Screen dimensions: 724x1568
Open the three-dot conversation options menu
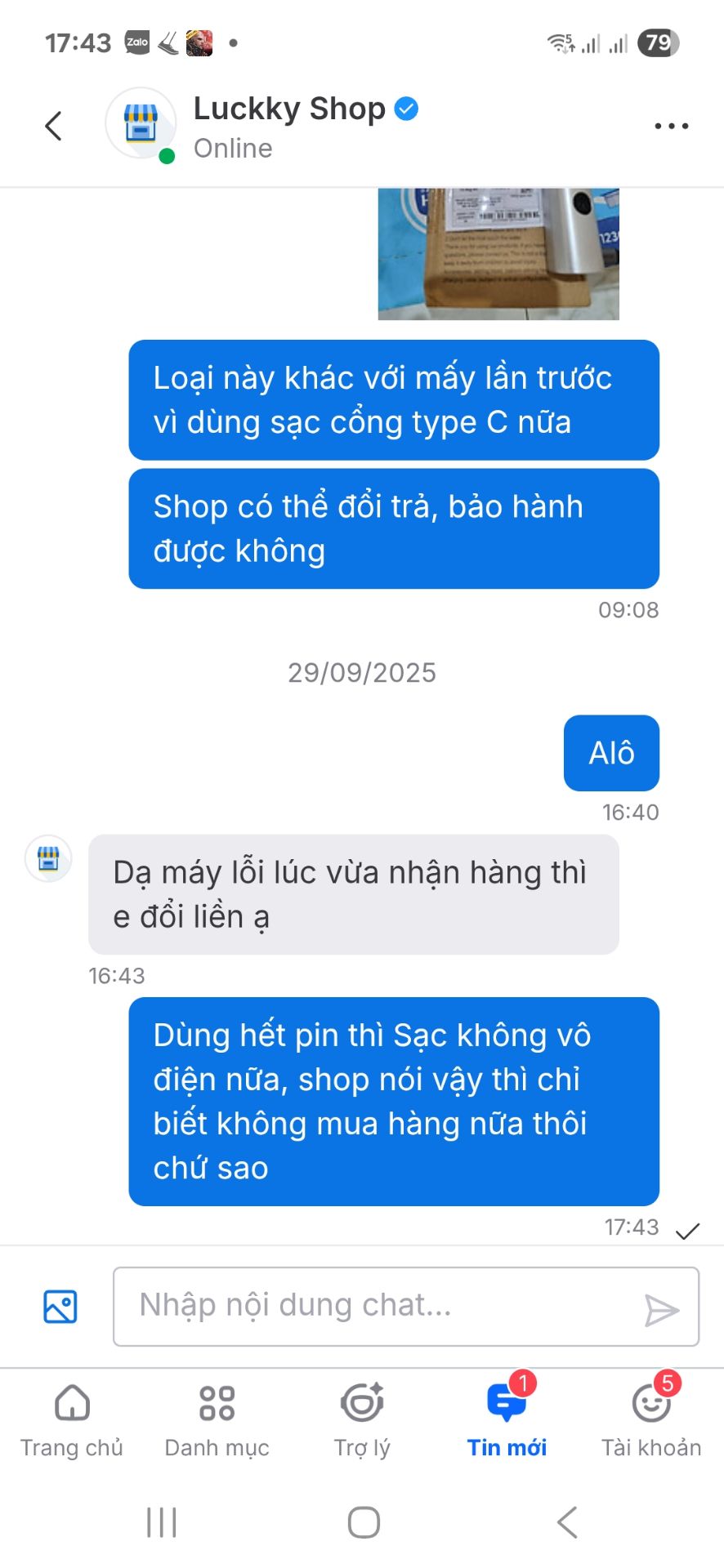click(671, 125)
